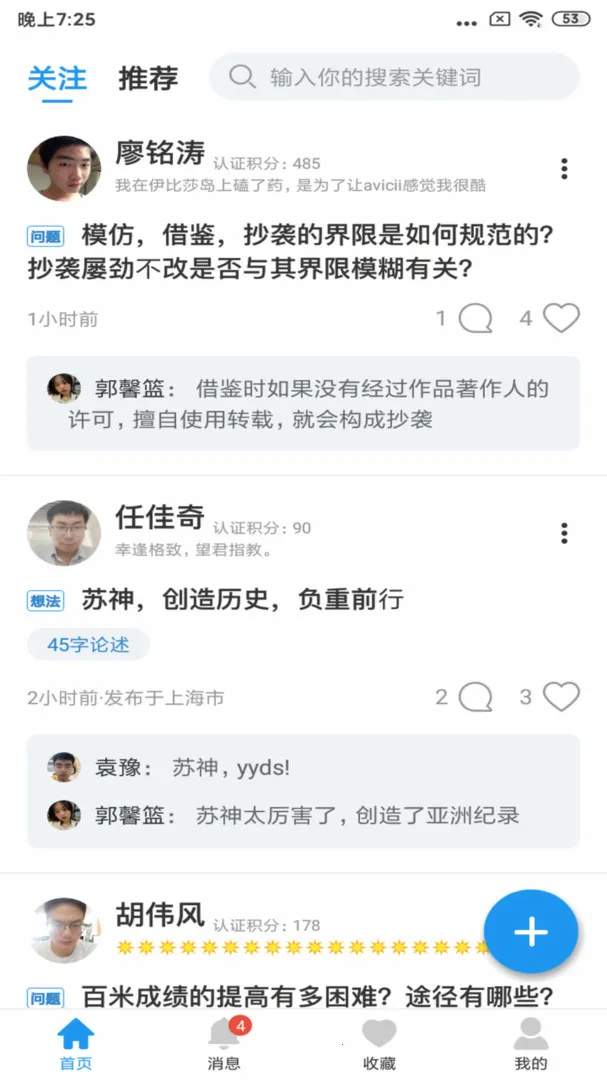View 胡伟风's profile avatar

pos(64,930)
